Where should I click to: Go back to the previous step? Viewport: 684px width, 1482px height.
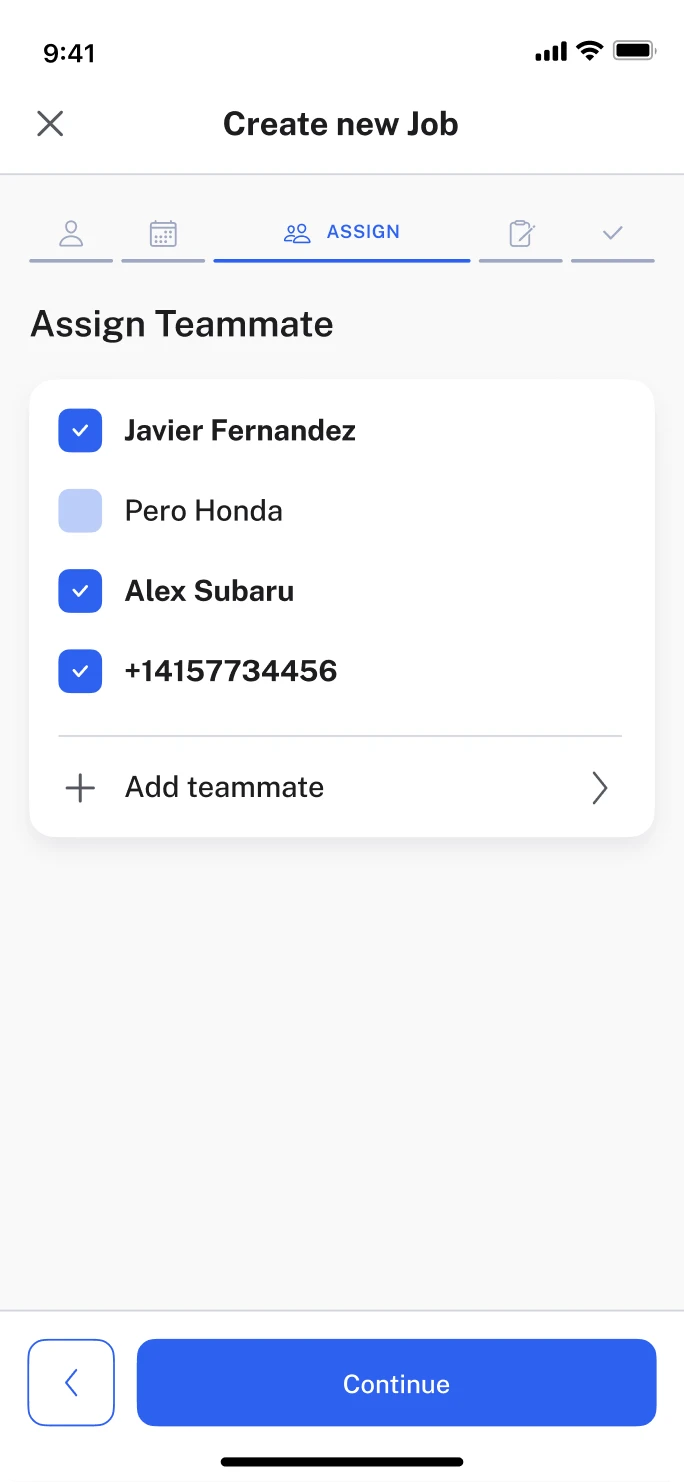[71, 1382]
